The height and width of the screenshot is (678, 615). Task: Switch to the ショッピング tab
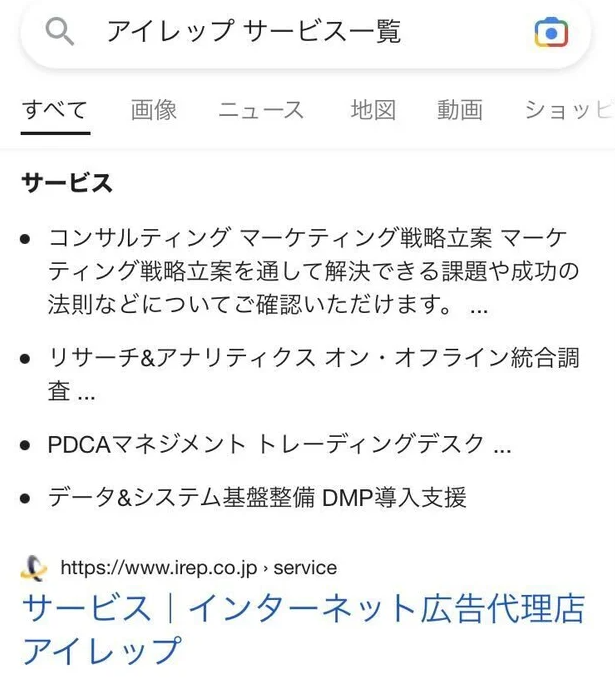(567, 110)
